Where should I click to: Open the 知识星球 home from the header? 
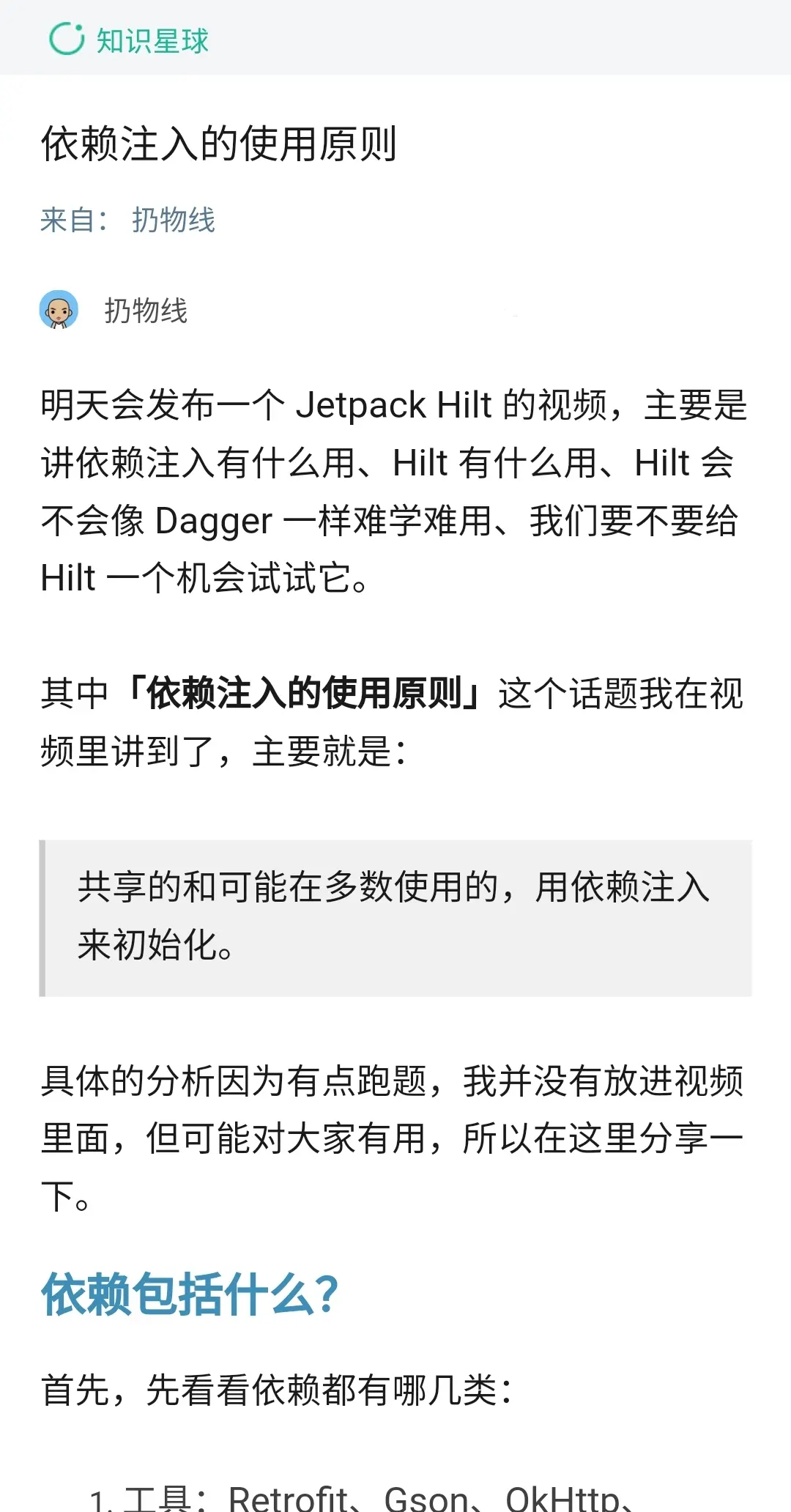129,40
